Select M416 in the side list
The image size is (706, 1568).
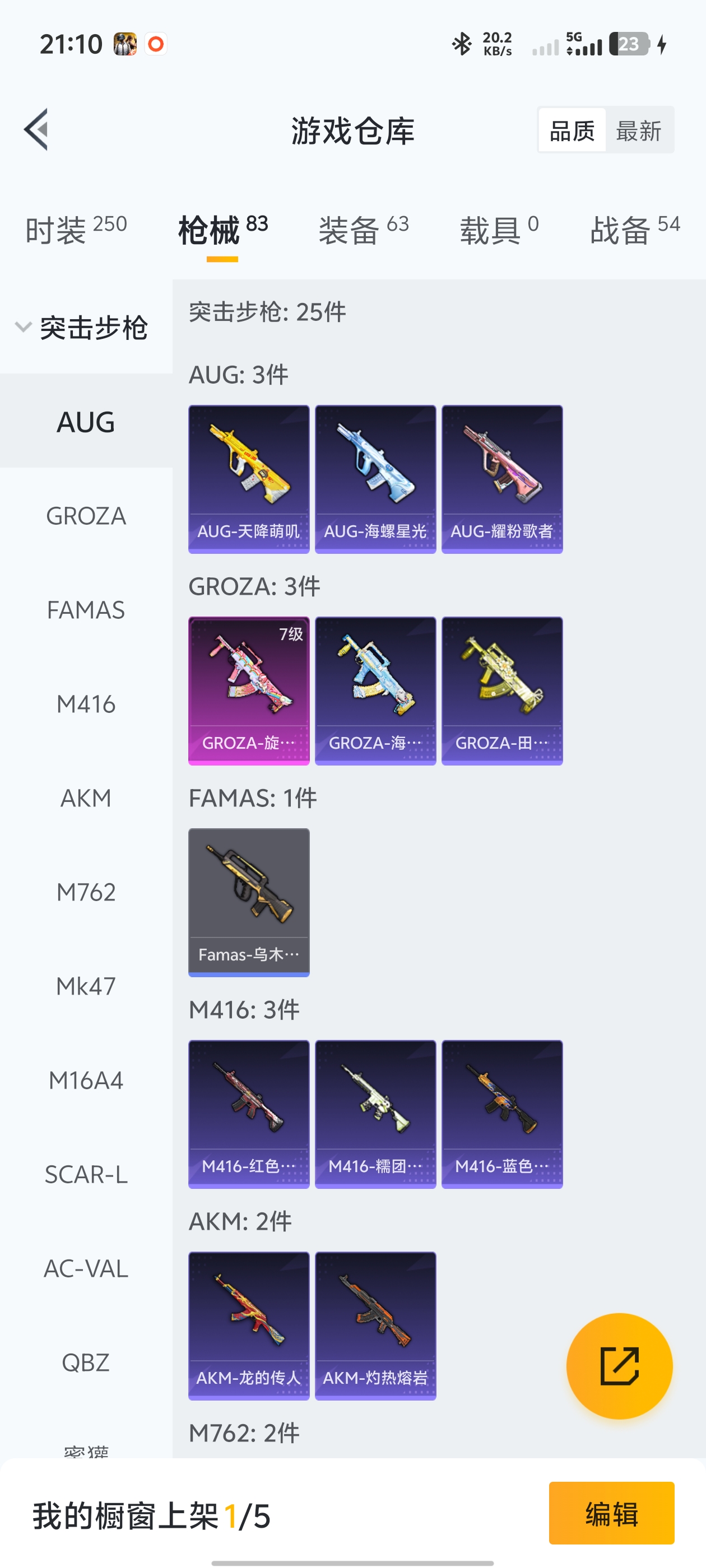tap(86, 704)
